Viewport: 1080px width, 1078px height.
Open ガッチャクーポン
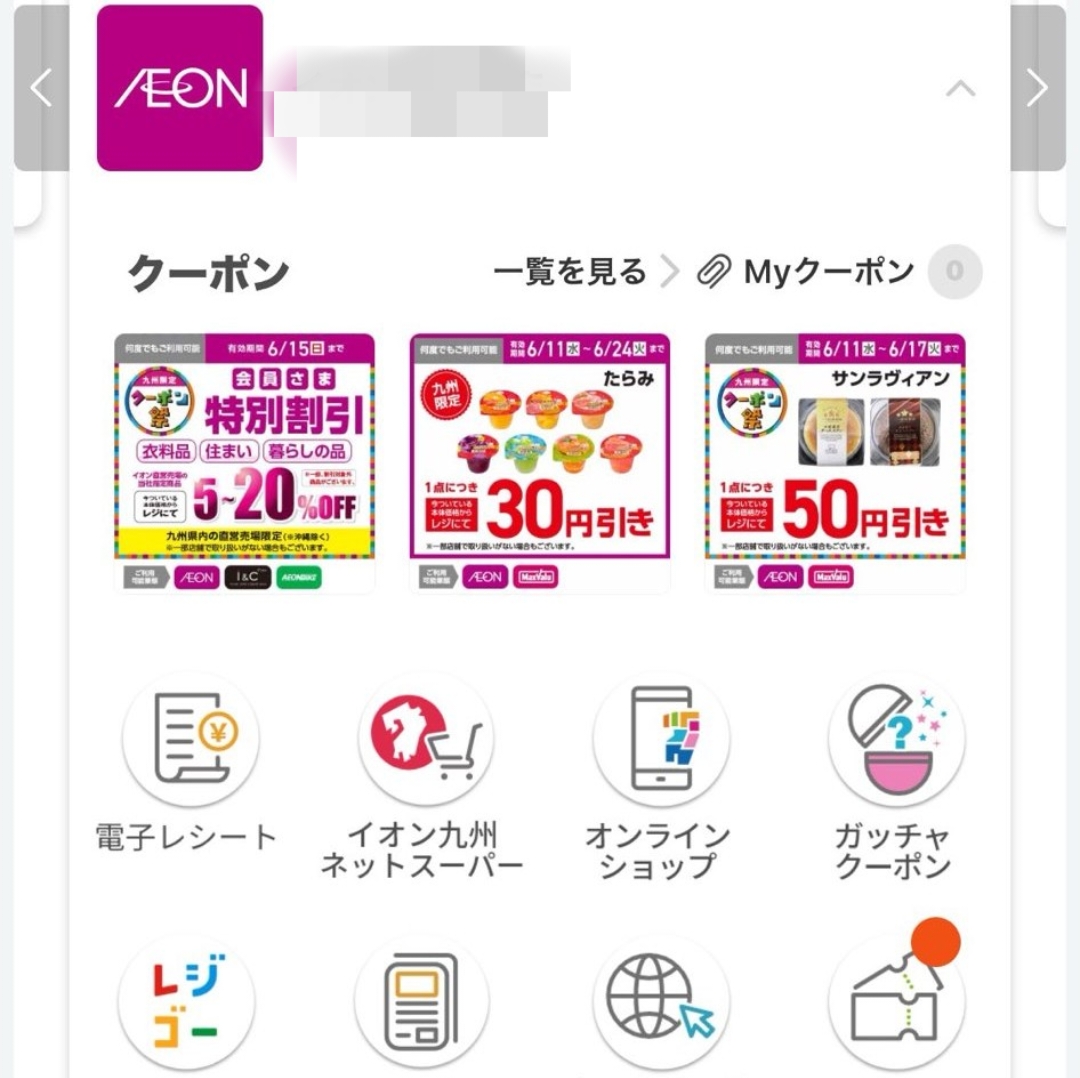pyautogui.click(x=895, y=742)
